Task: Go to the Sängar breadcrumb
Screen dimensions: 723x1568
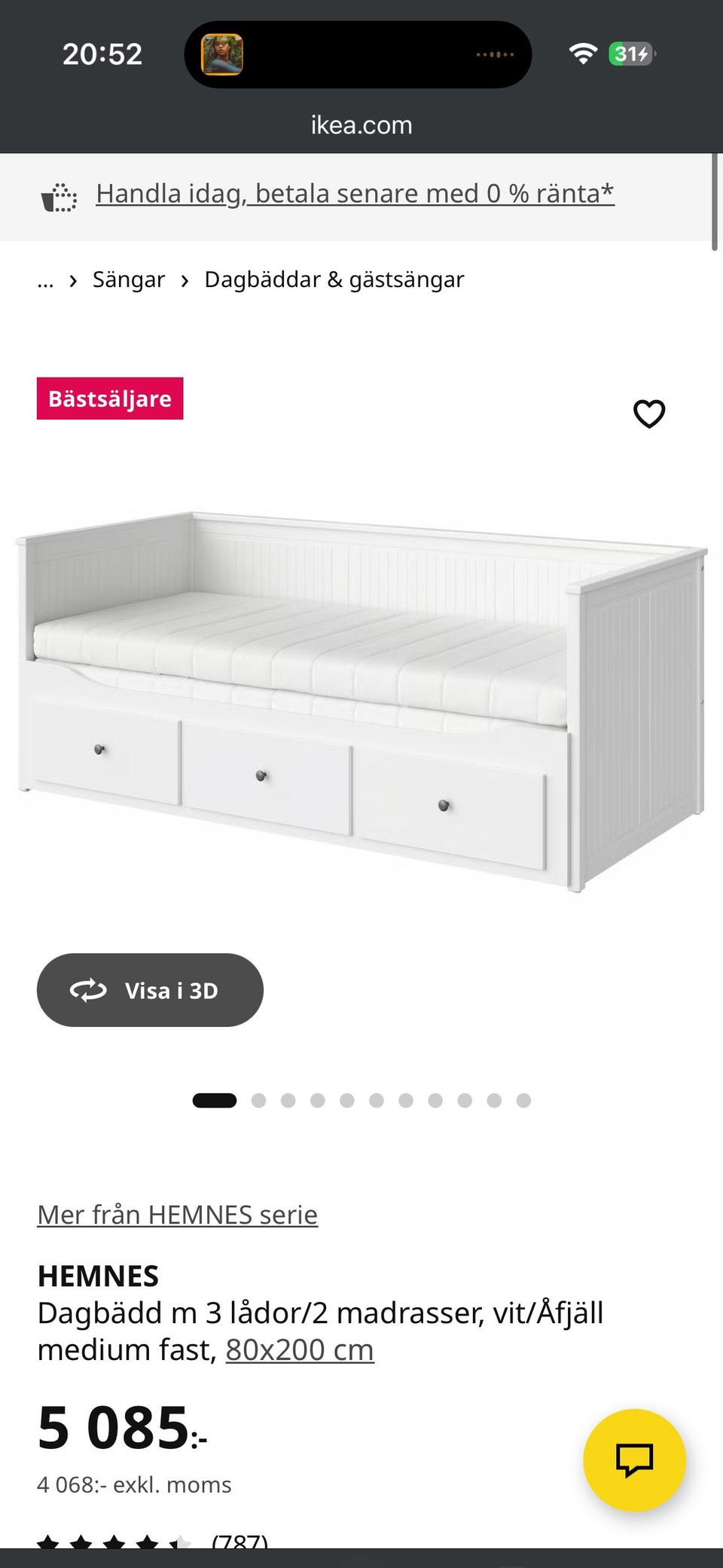Action: coord(128,280)
